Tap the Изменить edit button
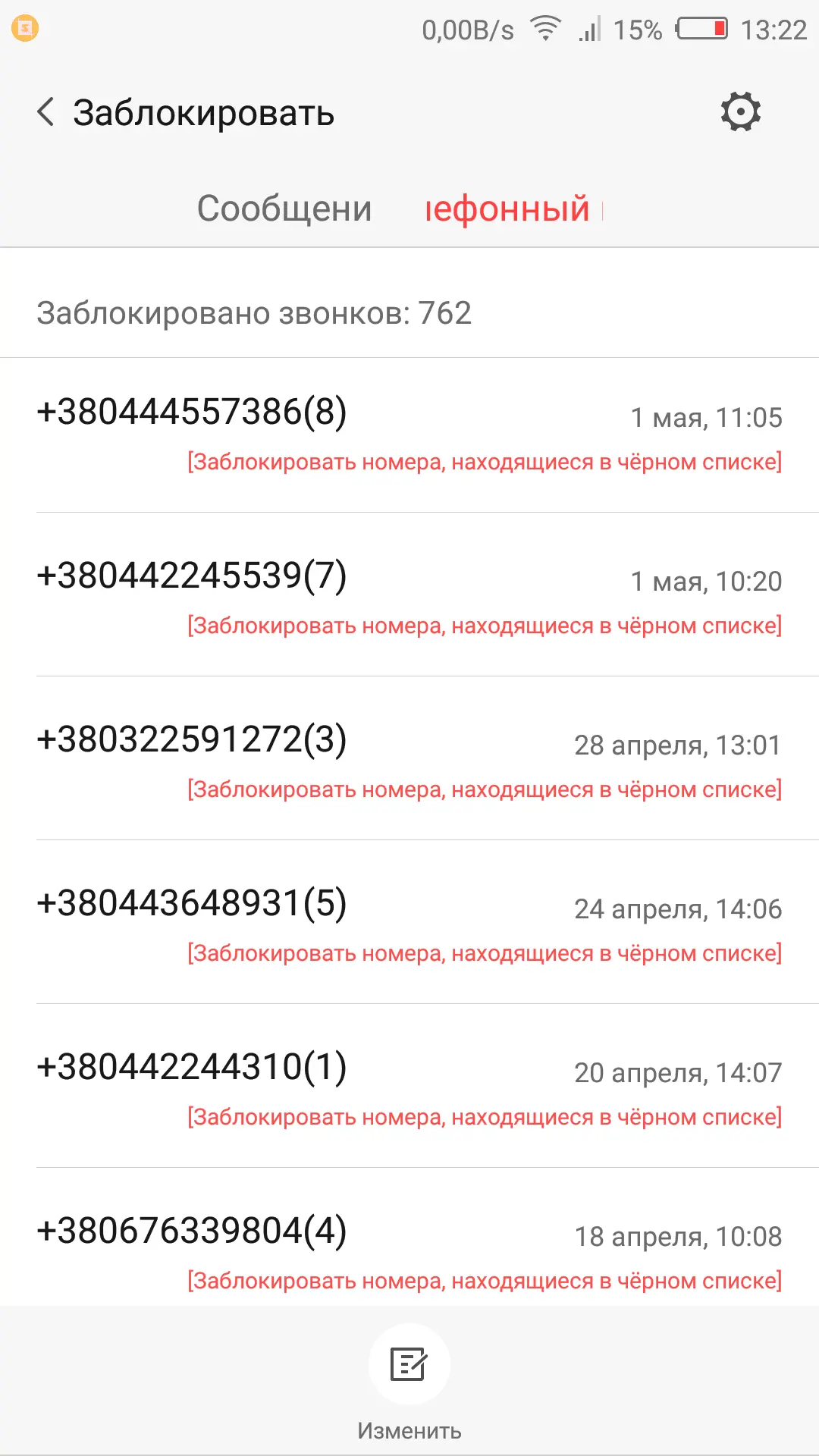819x1456 pixels. coord(409,1382)
